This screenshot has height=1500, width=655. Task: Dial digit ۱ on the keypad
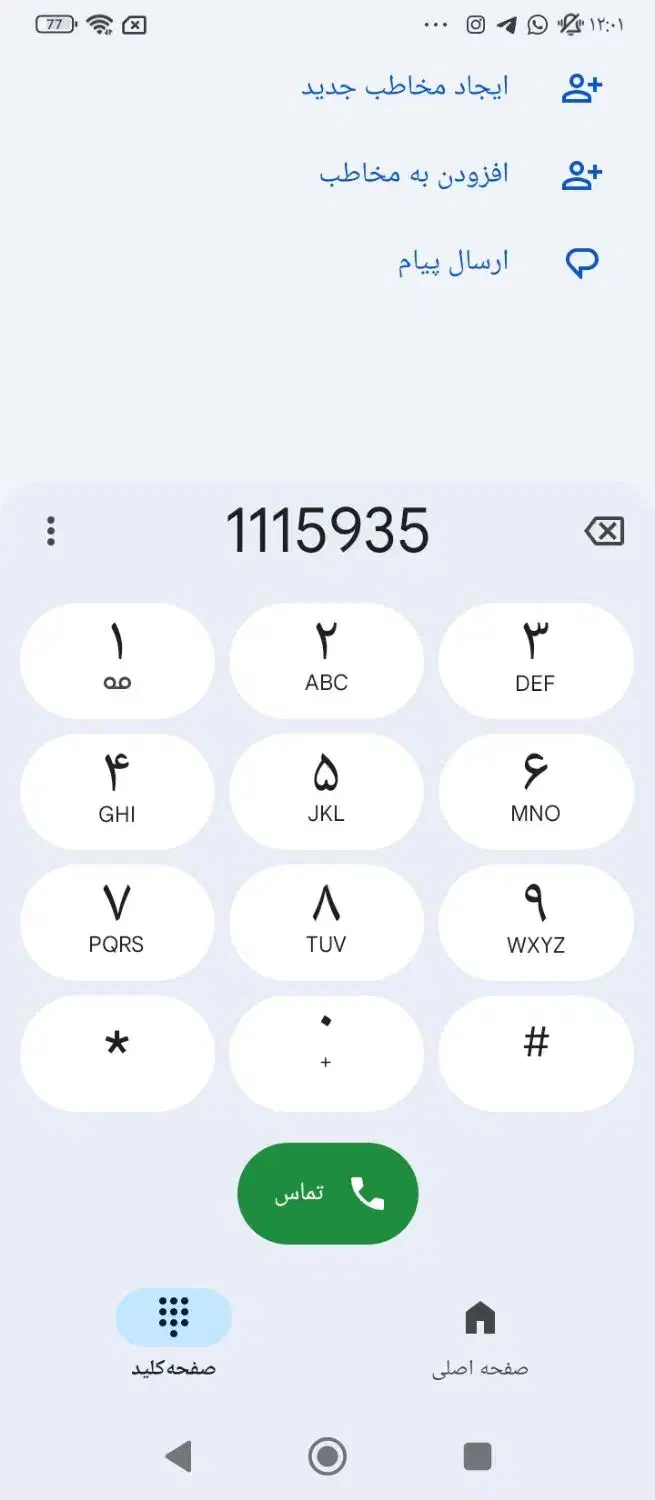[x=117, y=660]
